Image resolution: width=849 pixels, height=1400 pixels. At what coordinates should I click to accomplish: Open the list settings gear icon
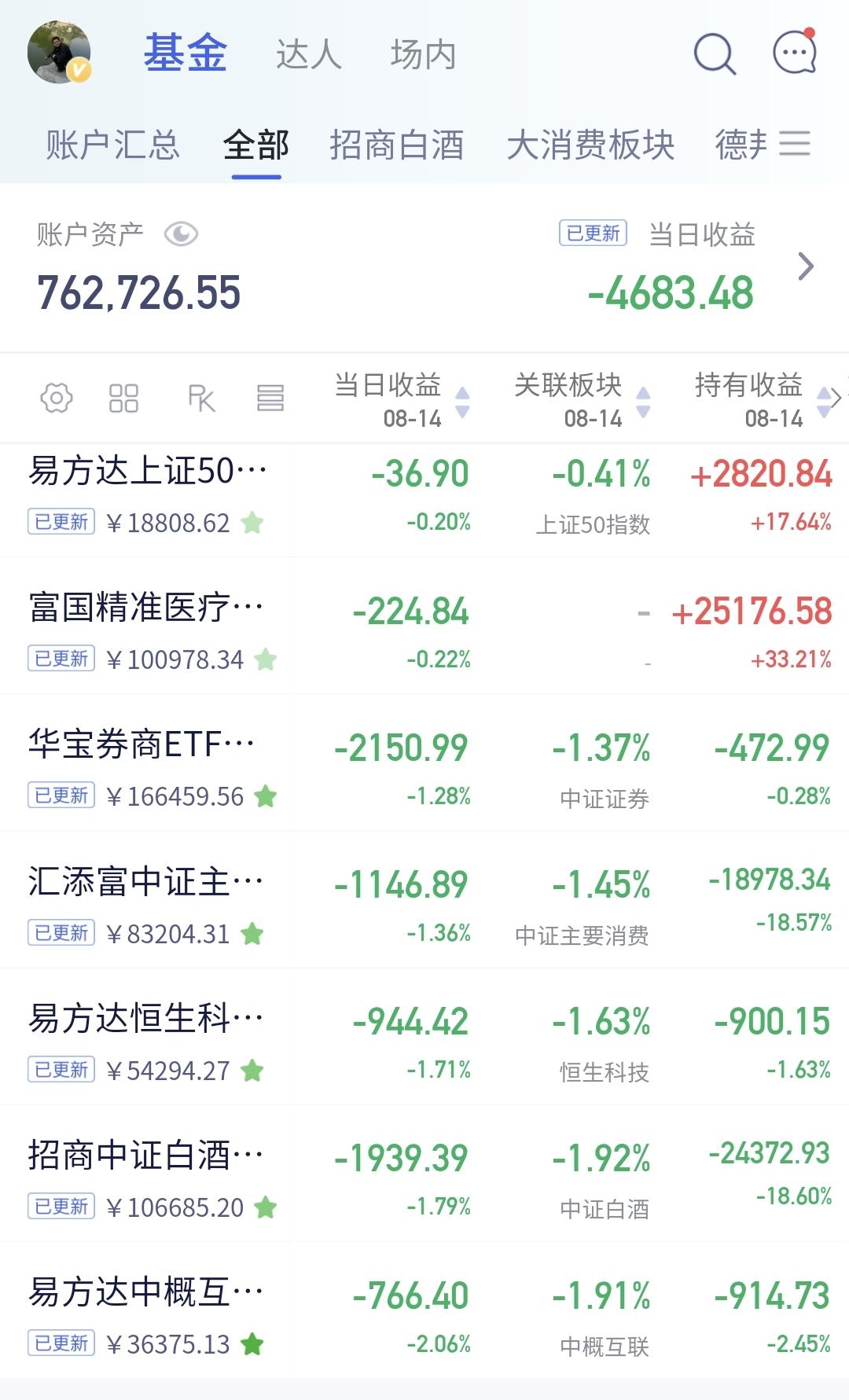click(x=57, y=399)
